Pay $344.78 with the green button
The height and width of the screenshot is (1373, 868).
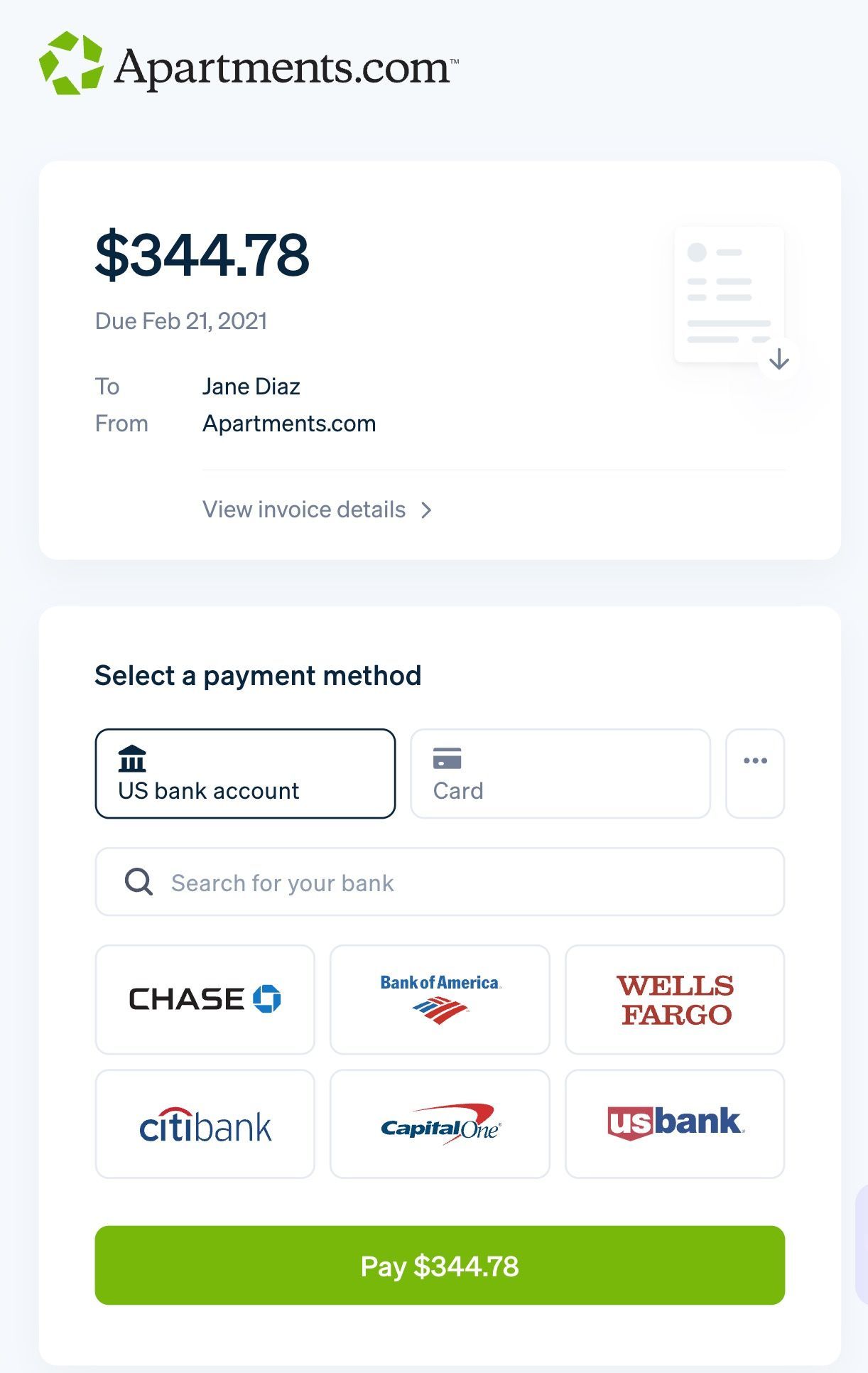click(x=440, y=1265)
